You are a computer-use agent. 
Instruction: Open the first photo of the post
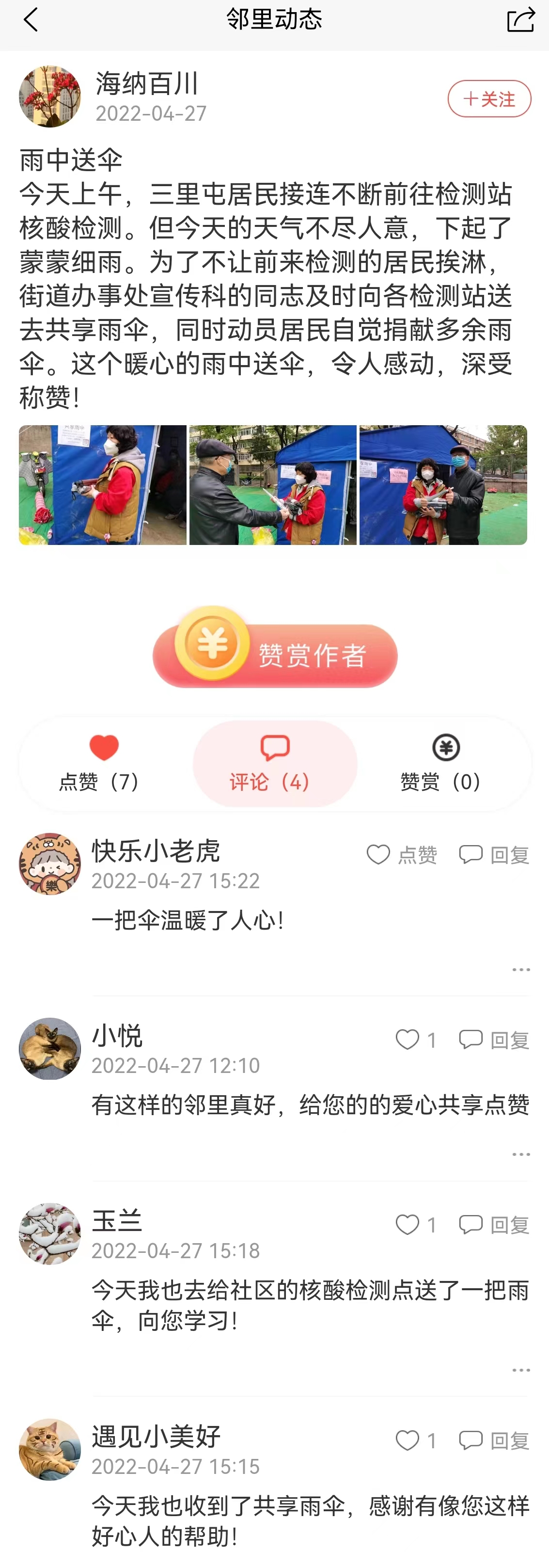point(103,484)
